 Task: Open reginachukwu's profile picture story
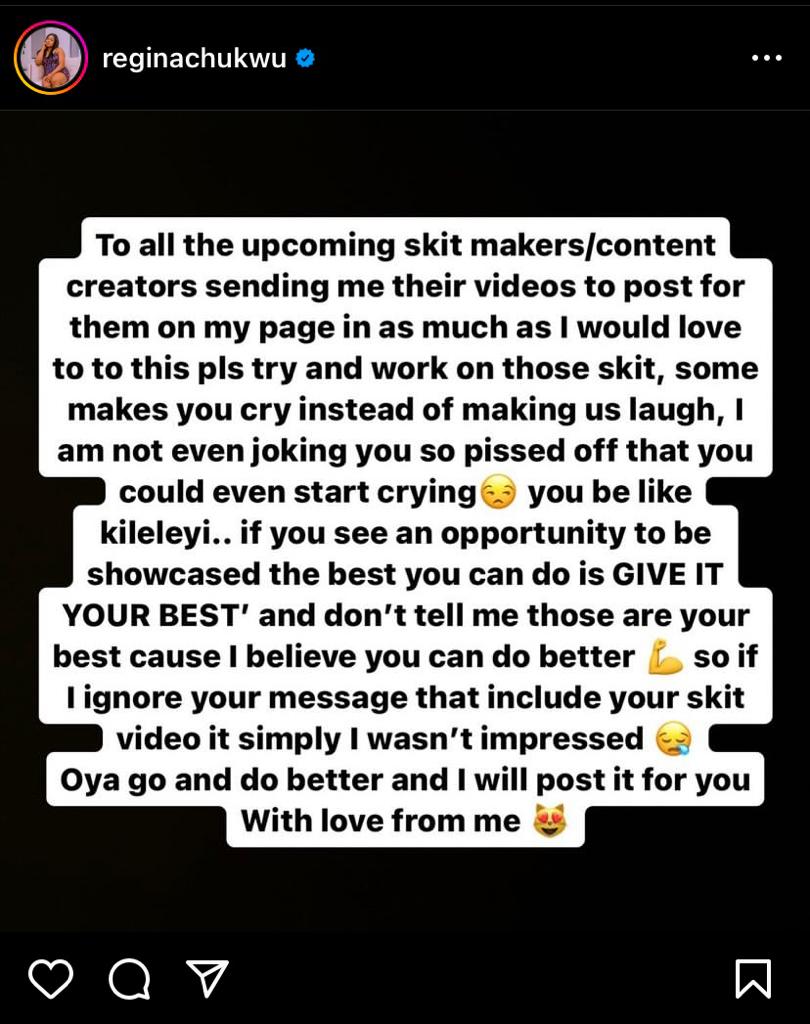coord(50,58)
